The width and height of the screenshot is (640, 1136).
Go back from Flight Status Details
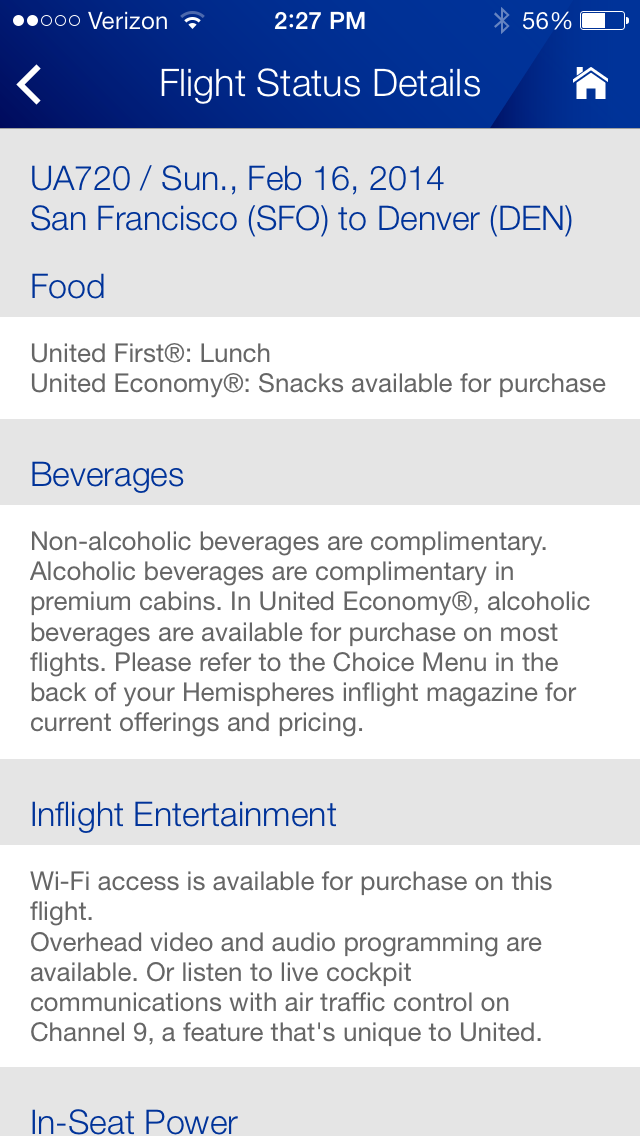(30, 85)
